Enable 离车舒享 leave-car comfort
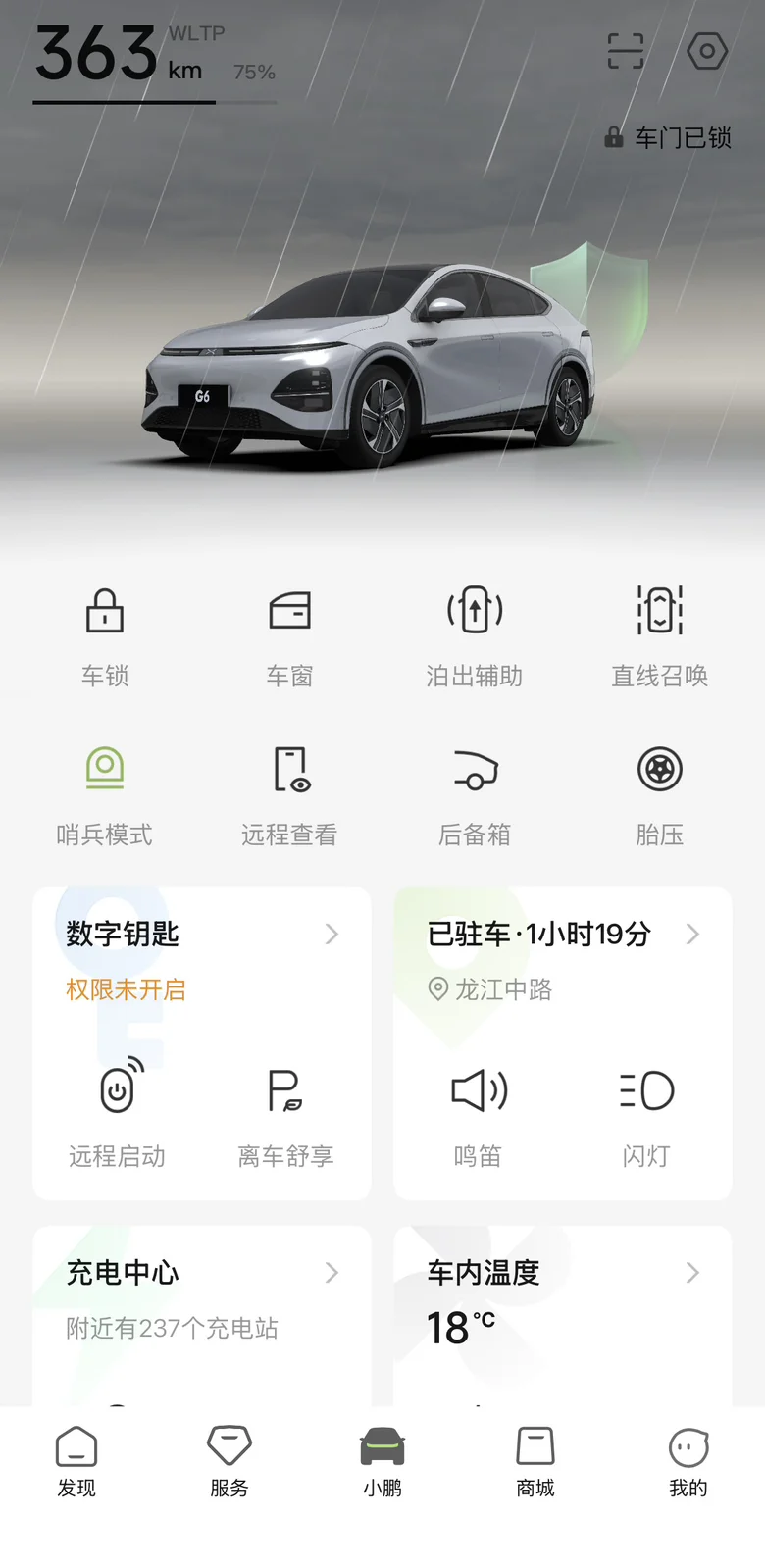 tap(286, 1114)
